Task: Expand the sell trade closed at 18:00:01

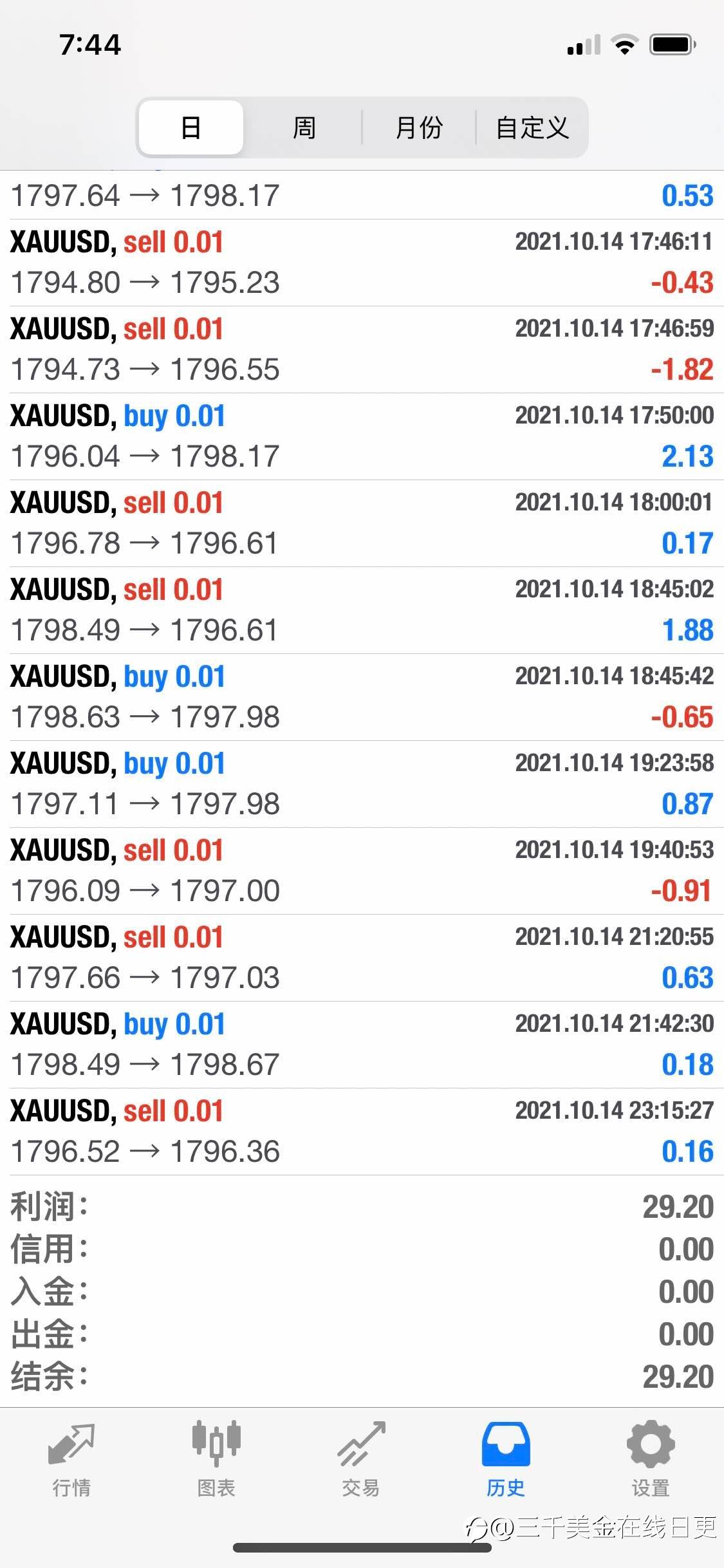Action: pyautogui.click(x=362, y=523)
